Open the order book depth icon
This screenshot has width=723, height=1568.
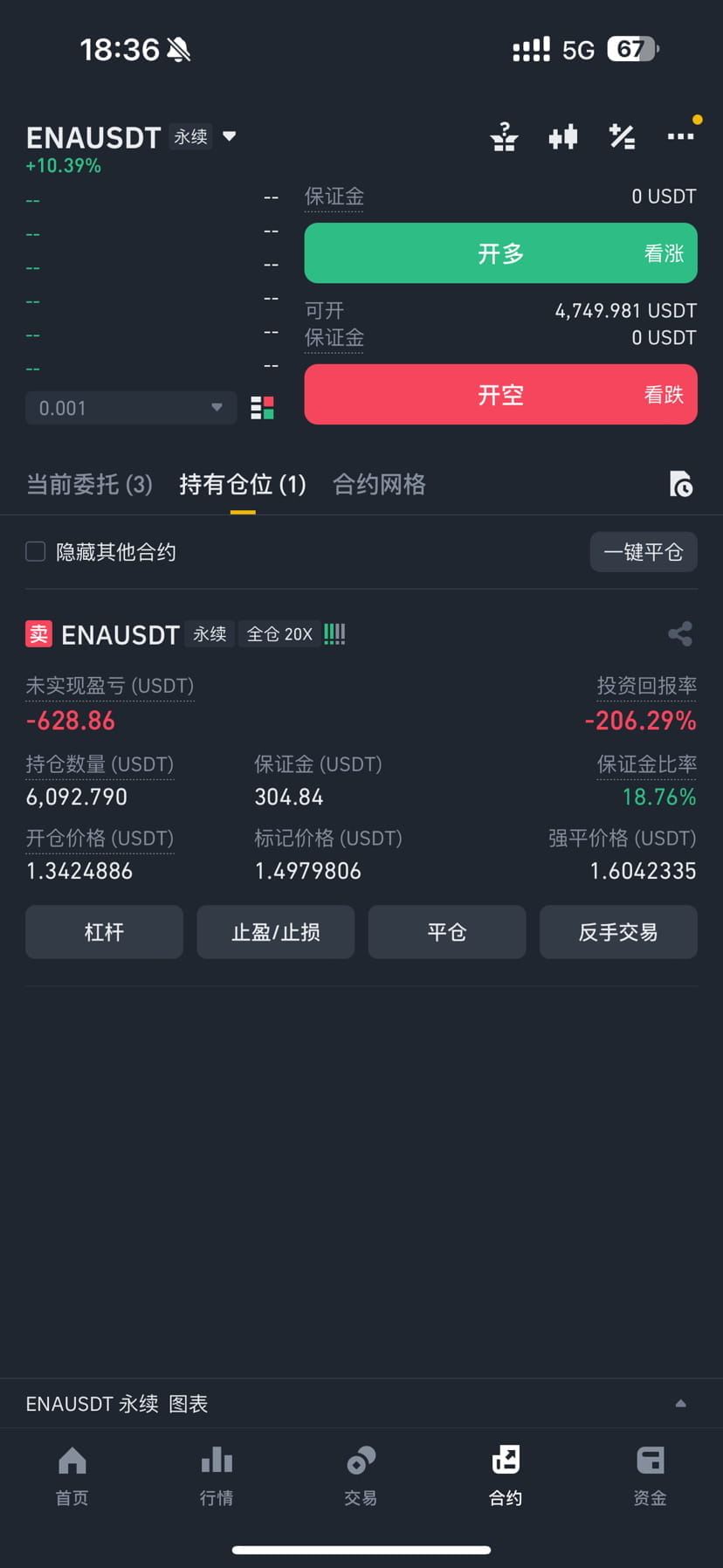click(261, 407)
